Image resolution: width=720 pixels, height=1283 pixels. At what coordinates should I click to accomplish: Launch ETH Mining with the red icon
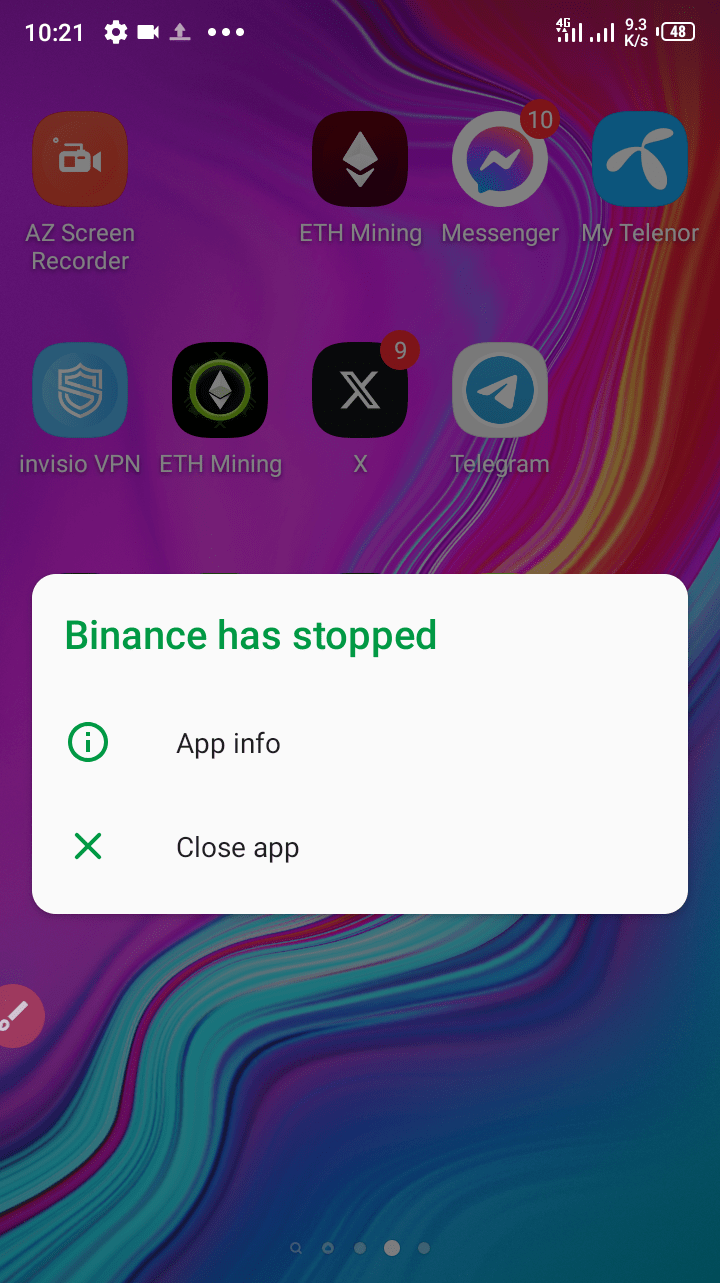pos(360,160)
